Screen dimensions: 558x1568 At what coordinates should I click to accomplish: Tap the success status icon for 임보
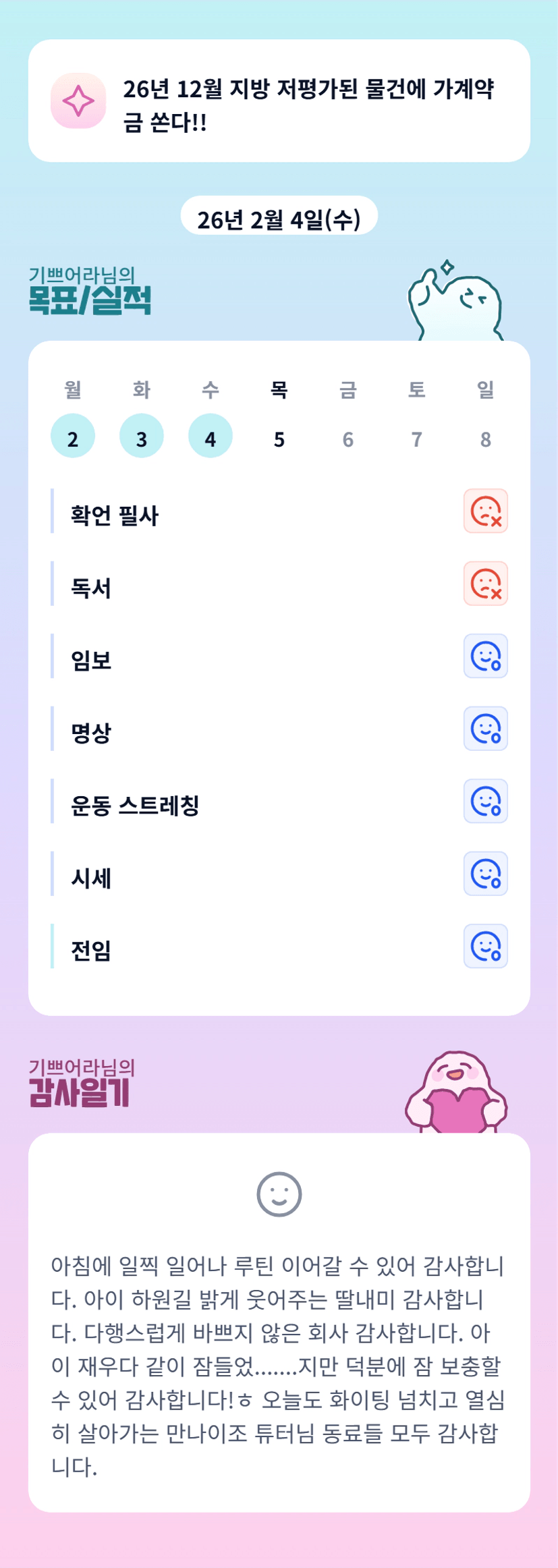[x=486, y=656]
